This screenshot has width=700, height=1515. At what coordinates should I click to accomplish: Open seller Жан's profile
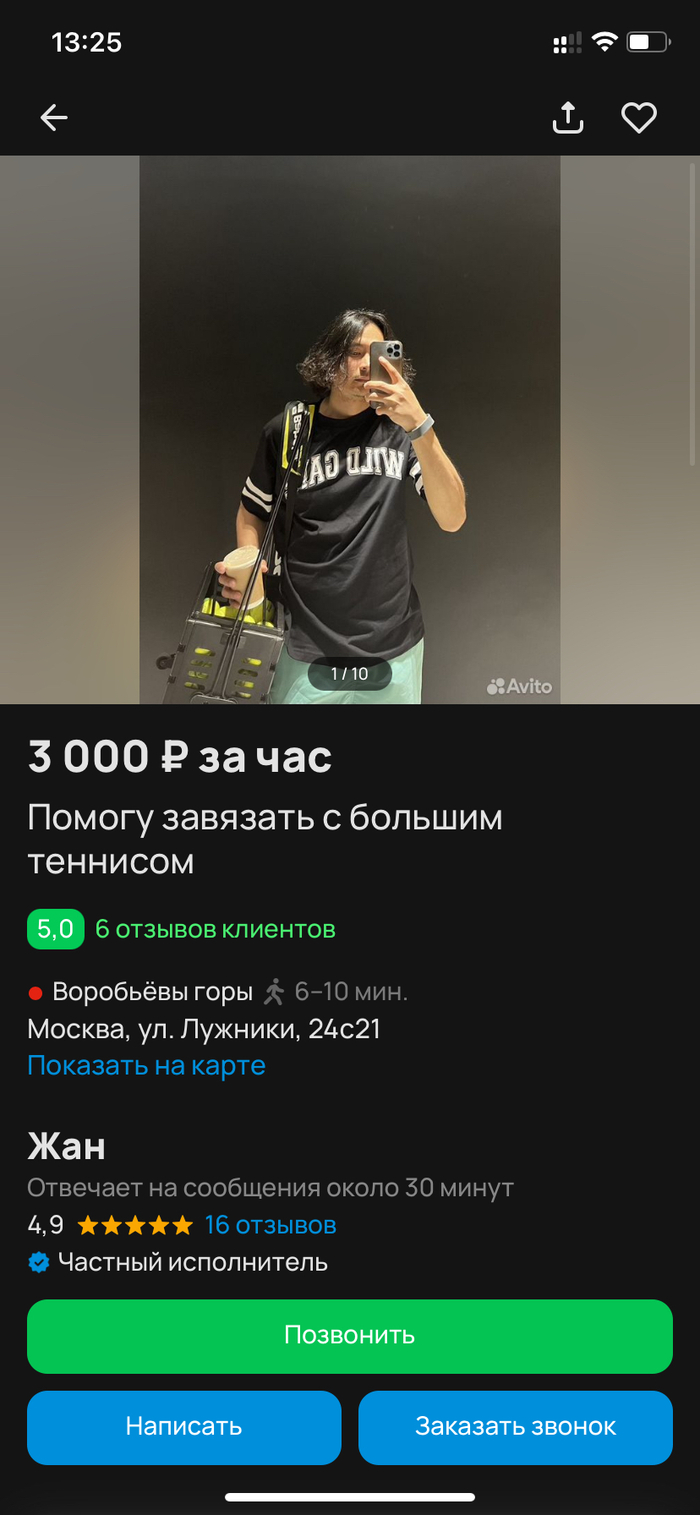point(66,1147)
